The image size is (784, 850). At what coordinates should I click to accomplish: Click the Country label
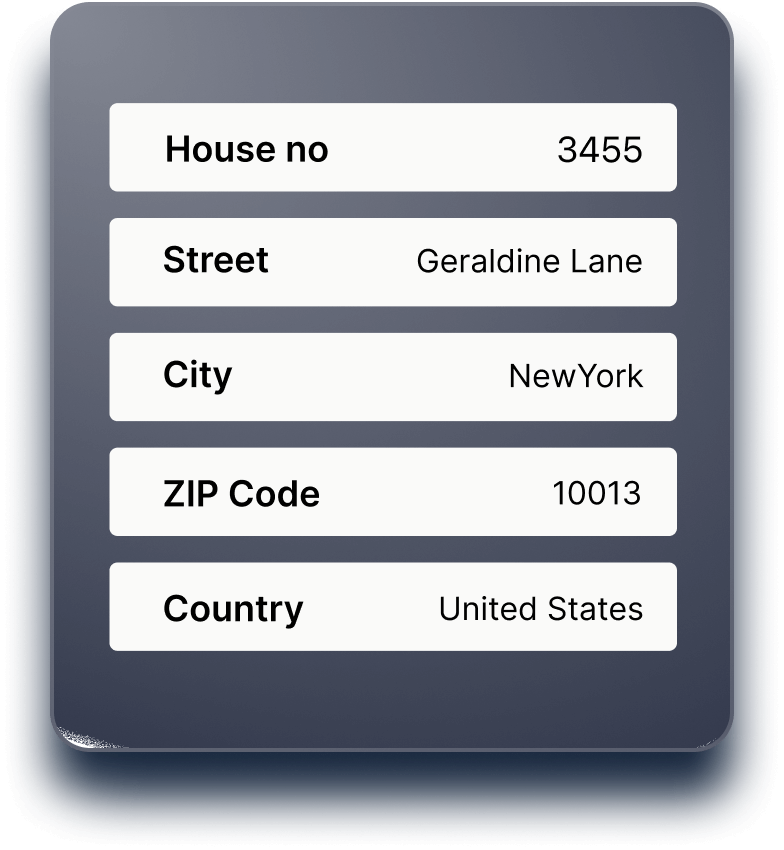pos(236,606)
